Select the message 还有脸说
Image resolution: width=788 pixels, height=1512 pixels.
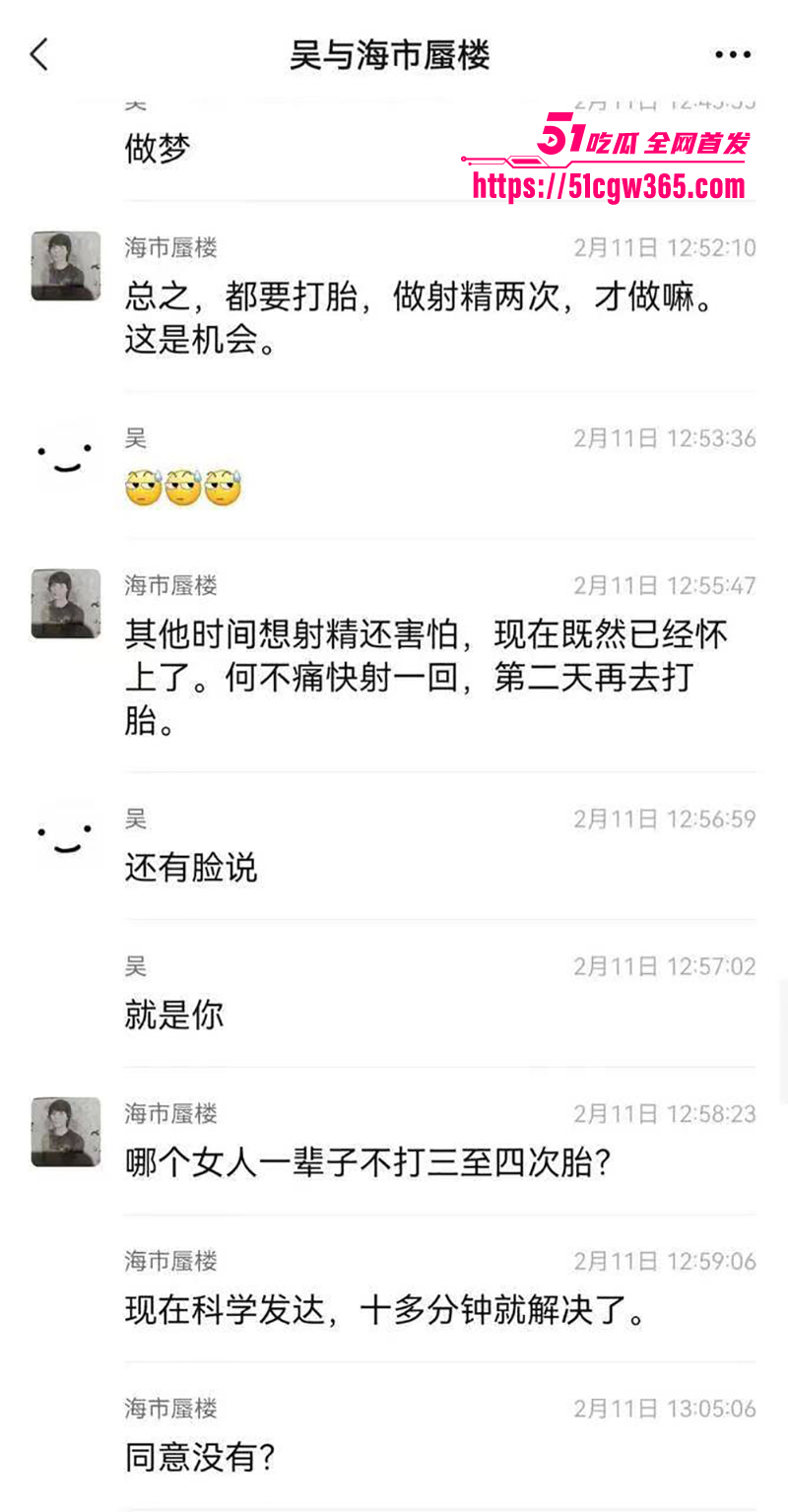[x=191, y=868]
